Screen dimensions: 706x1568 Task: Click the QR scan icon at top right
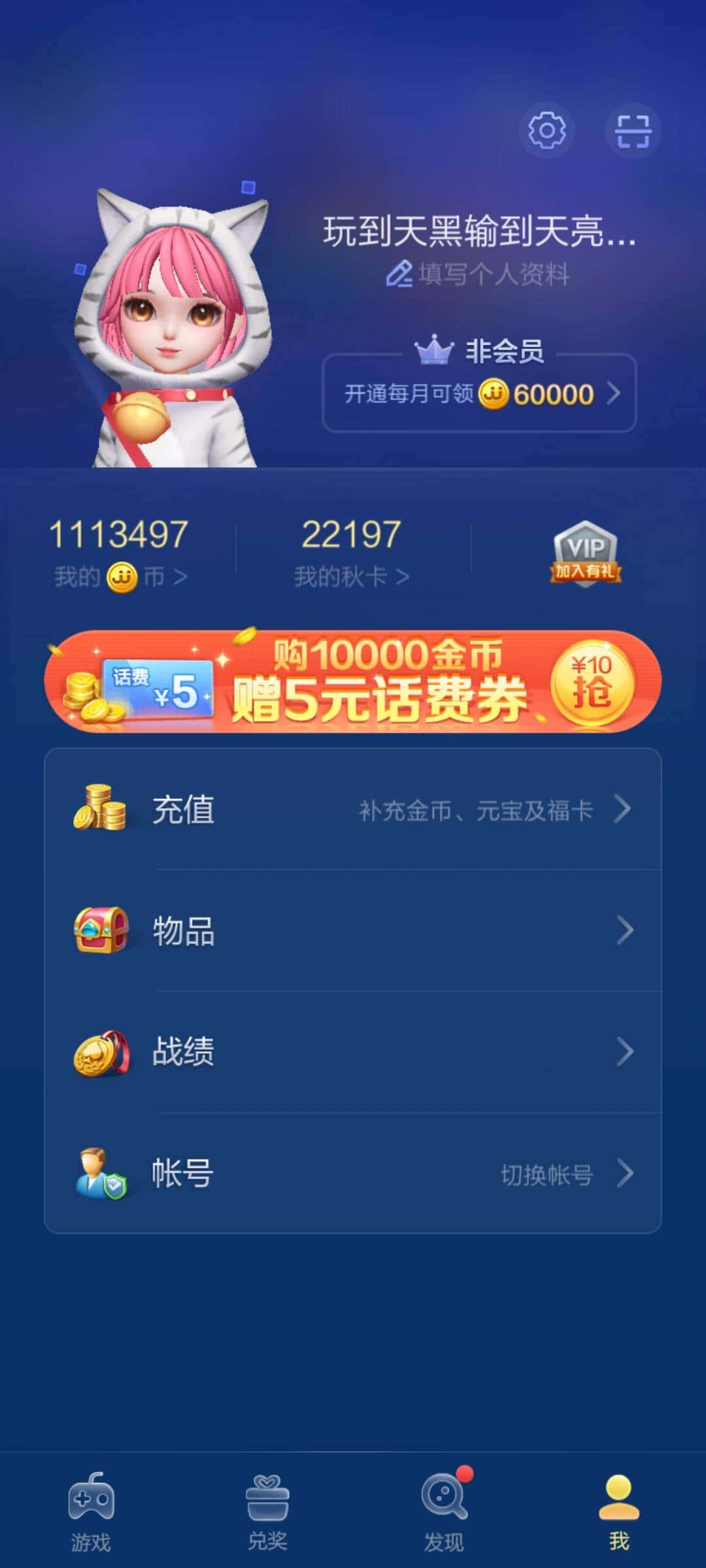click(x=633, y=130)
